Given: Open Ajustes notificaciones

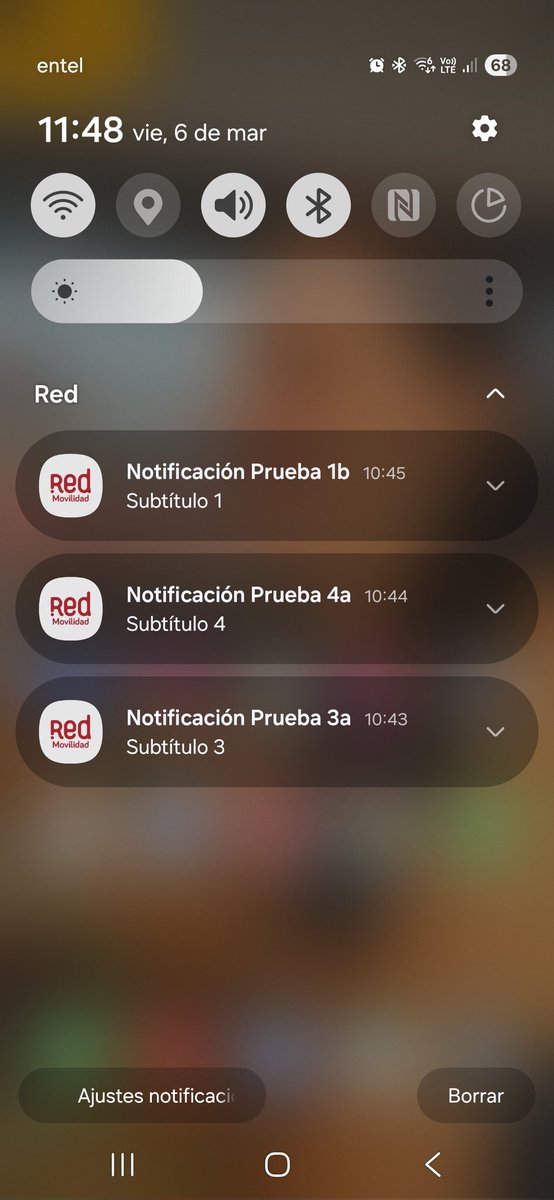Looking at the screenshot, I should [x=142, y=1096].
